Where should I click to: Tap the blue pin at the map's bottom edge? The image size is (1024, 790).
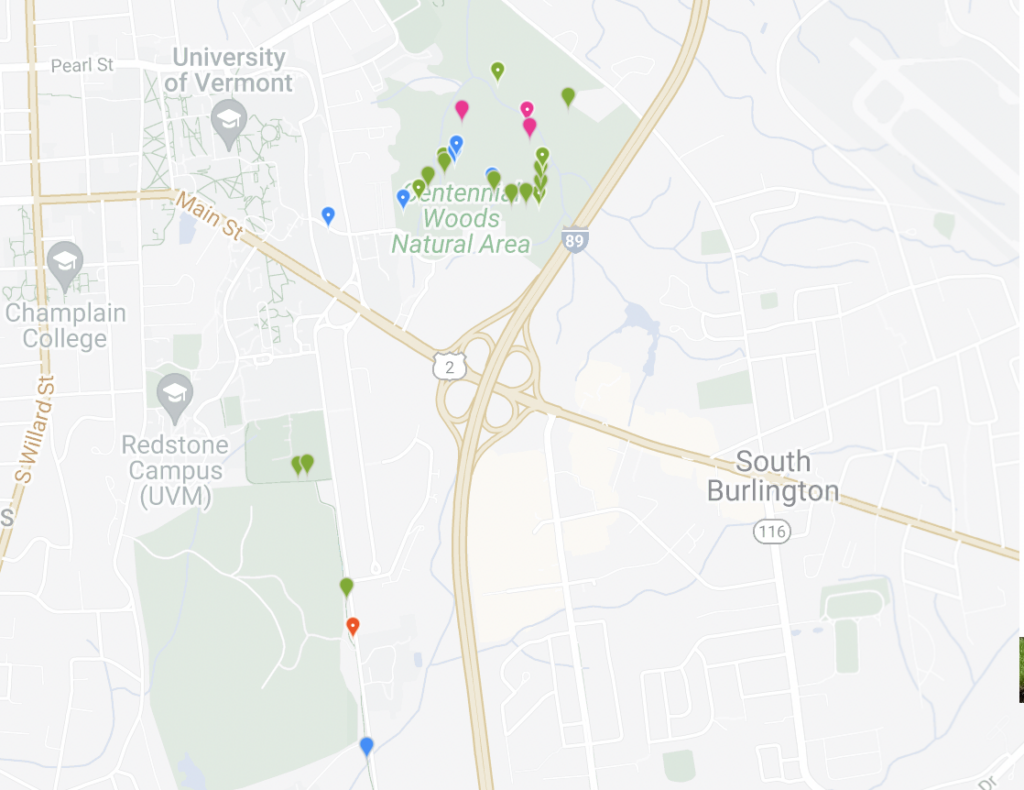click(366, 745)
